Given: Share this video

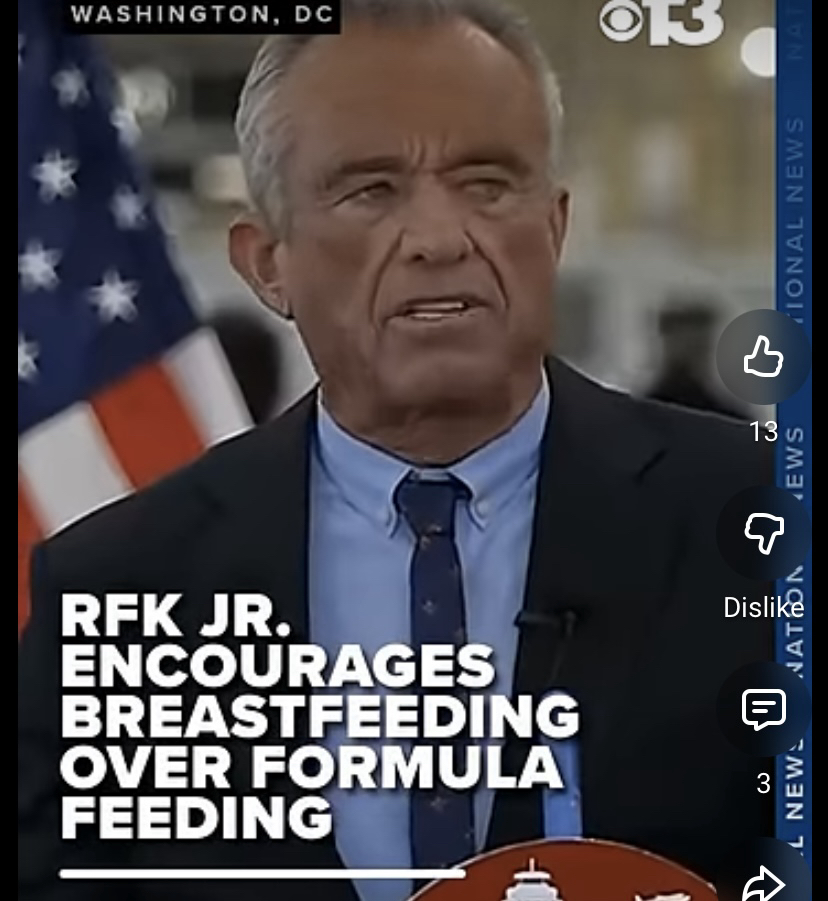Looking at the screenshot, I should click(x=763, y=882).
